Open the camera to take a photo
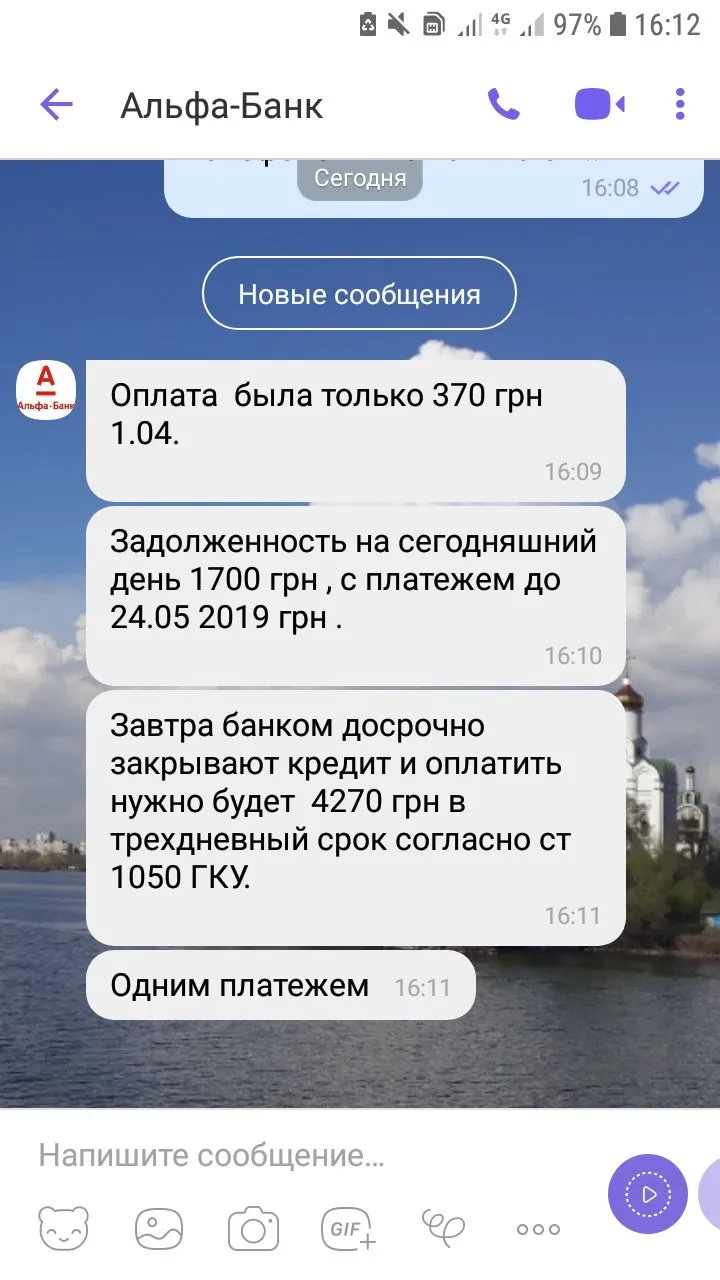The width and height of the screenshot is (720, 1280). 253,1229
